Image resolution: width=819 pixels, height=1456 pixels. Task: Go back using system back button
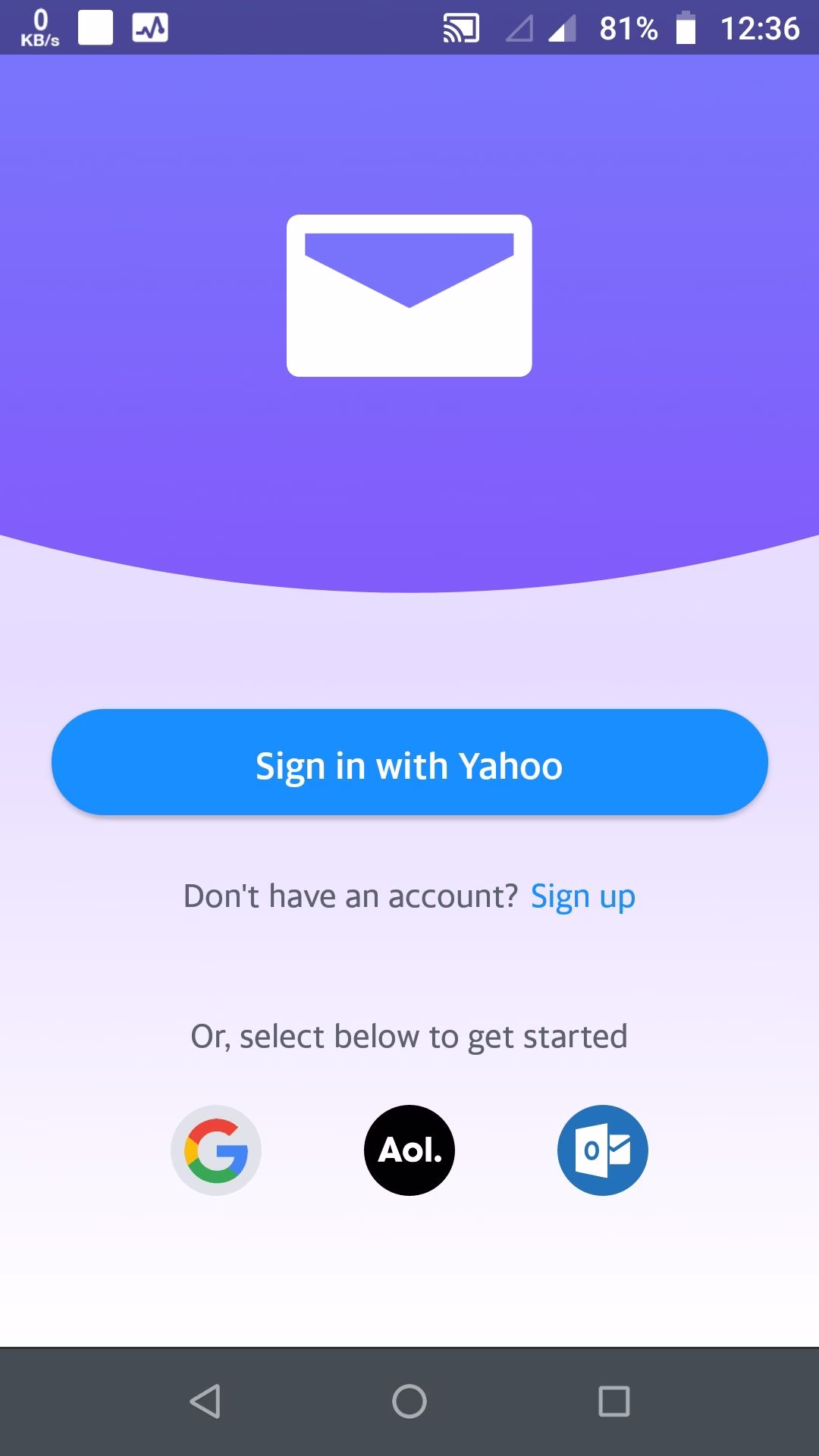pos(205,1401)
